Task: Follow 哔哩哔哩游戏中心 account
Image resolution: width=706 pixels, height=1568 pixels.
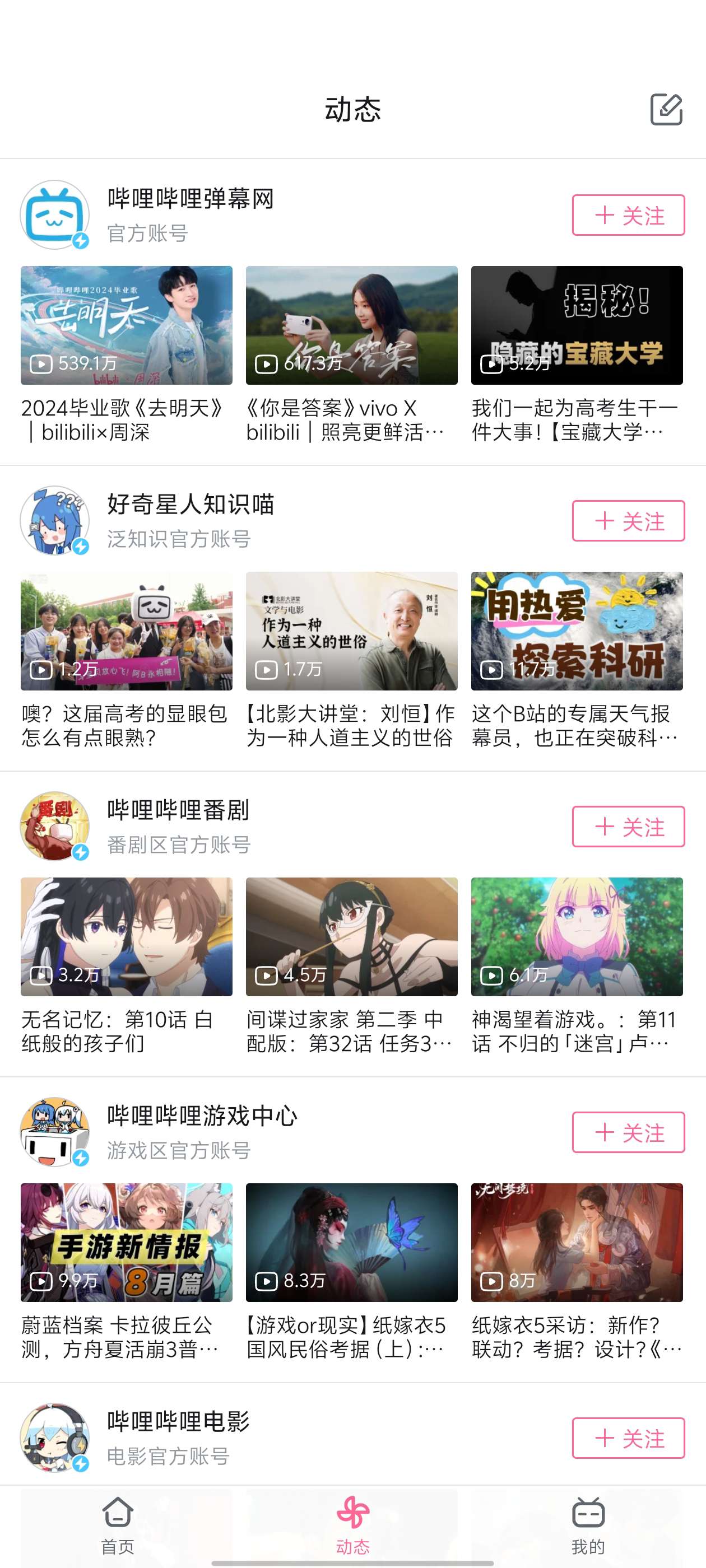Action: 628,1132
